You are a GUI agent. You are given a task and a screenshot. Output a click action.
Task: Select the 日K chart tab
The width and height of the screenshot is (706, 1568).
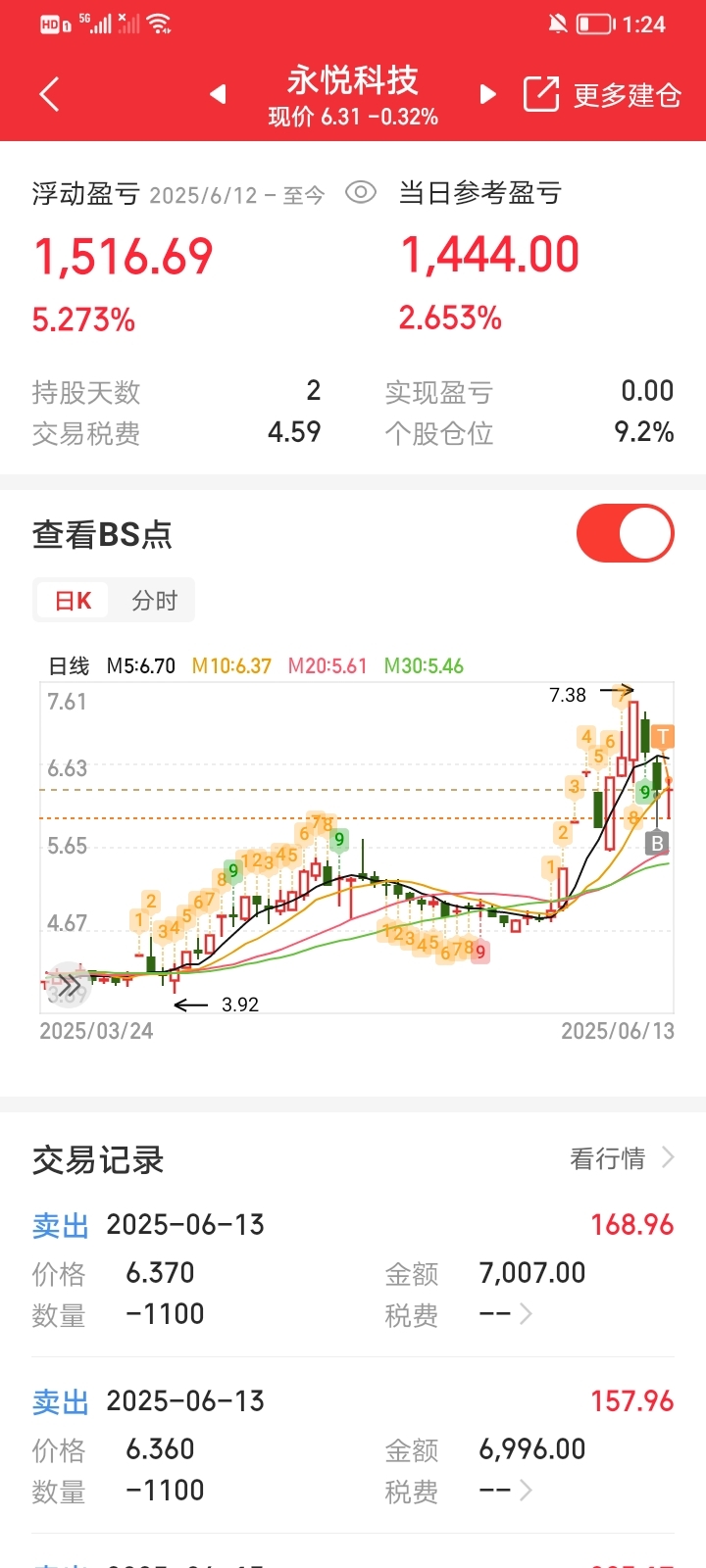click(74, 600)
